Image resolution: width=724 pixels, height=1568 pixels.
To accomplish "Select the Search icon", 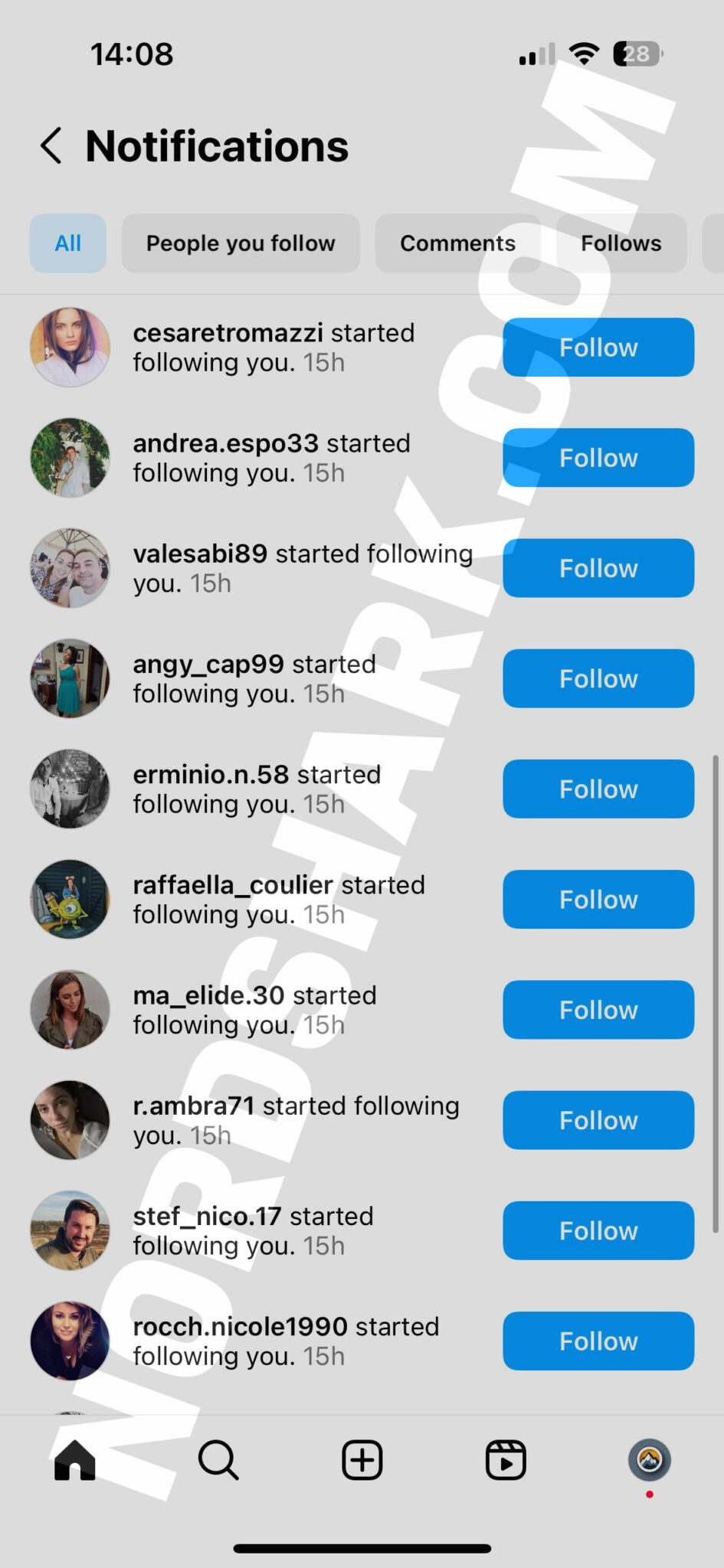I will click(x=218, y=1459).
